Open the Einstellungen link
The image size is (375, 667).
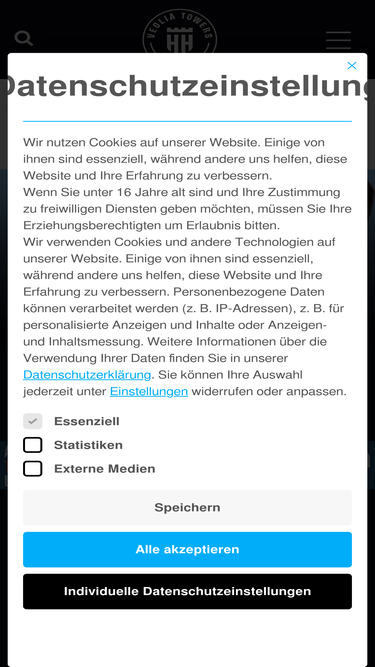(x=149, y=391)
